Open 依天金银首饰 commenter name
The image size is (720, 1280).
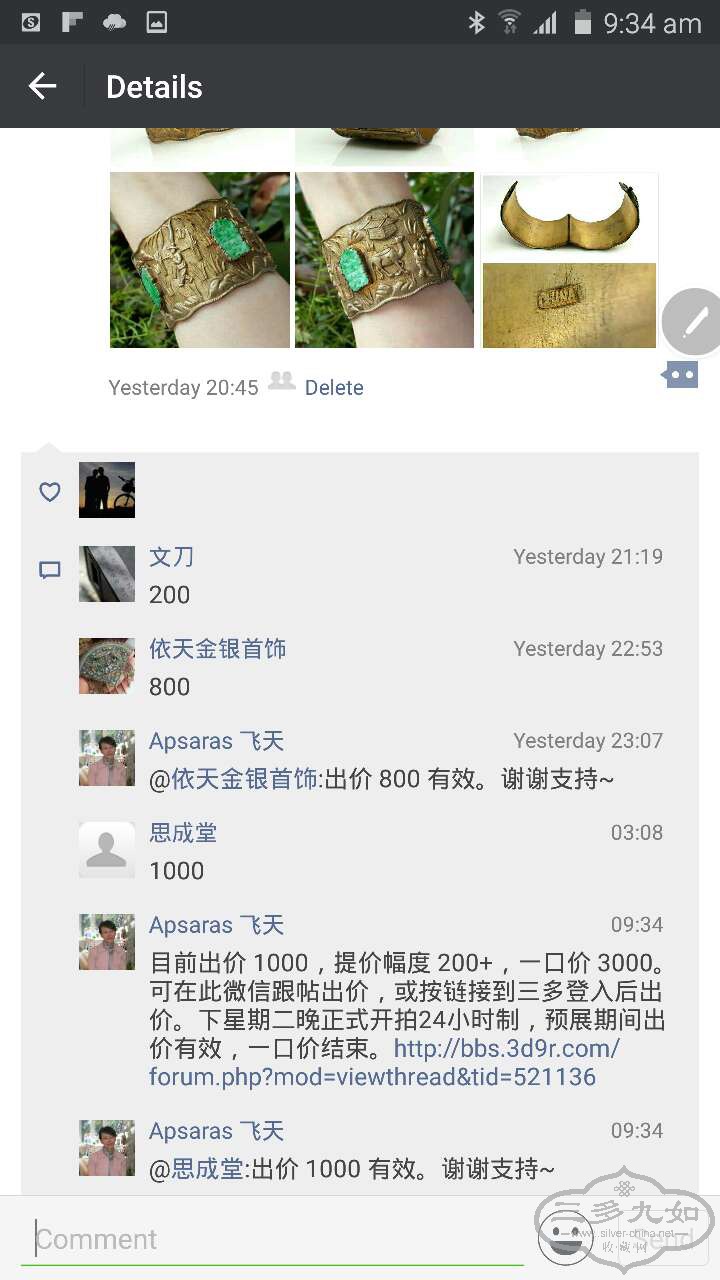(x=217, y=649)
